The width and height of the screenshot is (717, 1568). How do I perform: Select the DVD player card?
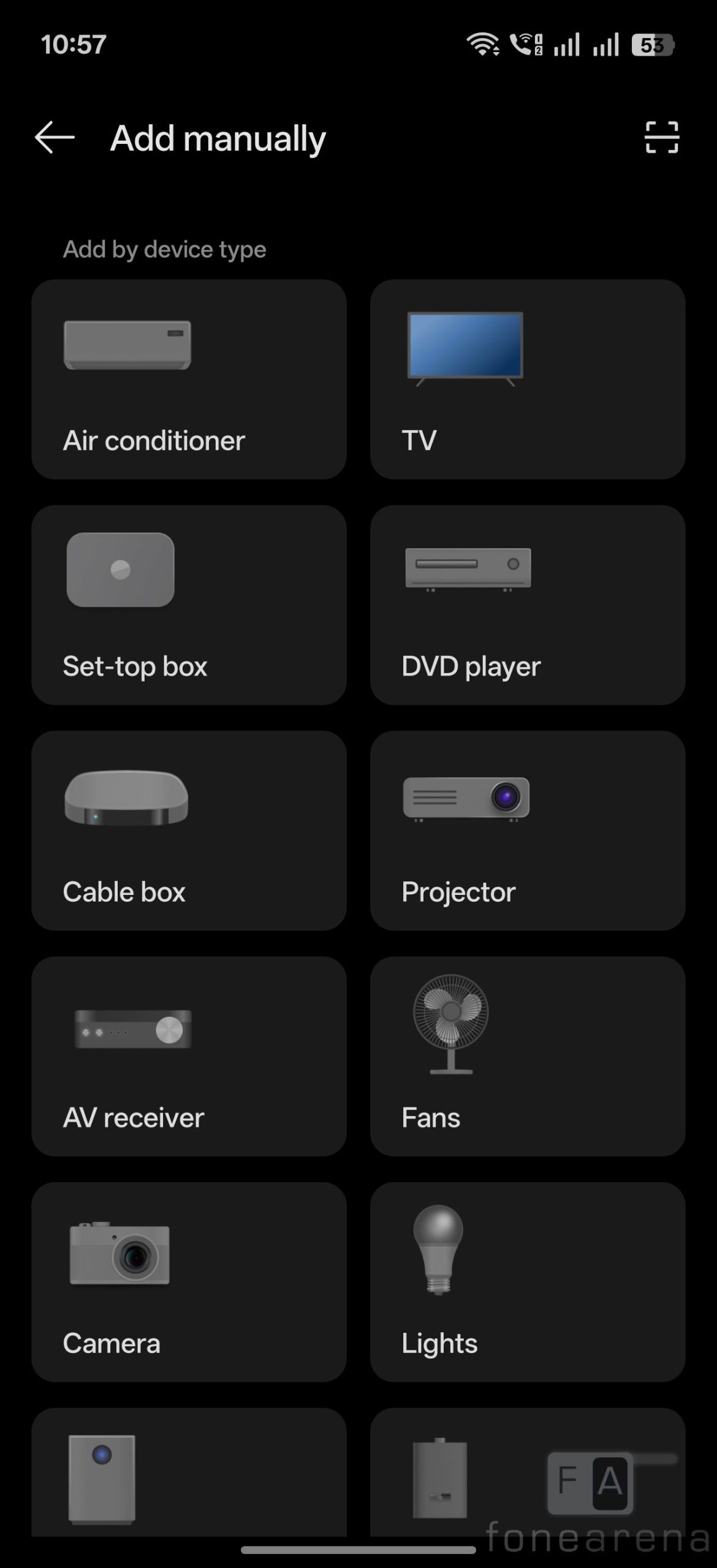coord(527,605)
